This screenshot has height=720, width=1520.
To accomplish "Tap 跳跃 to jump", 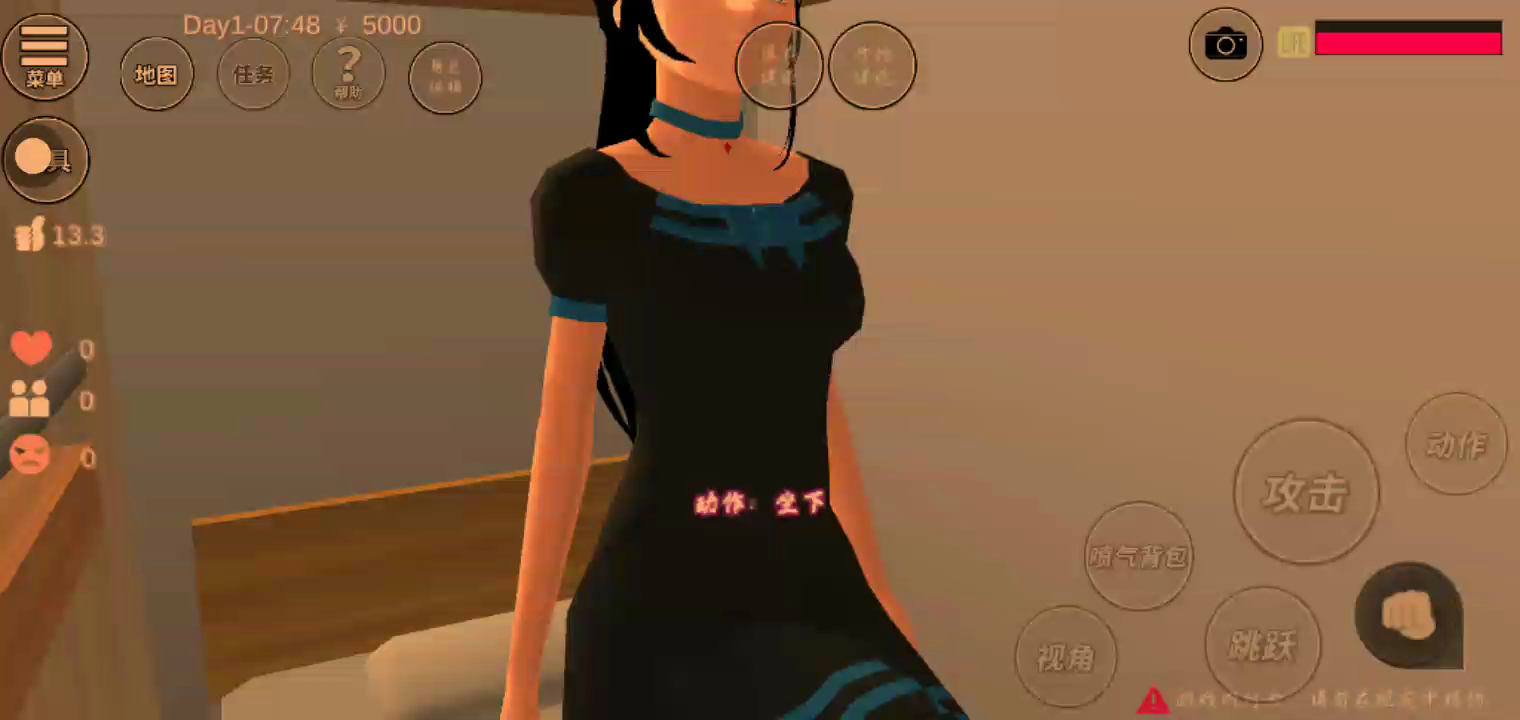I will pos(1263,645).
